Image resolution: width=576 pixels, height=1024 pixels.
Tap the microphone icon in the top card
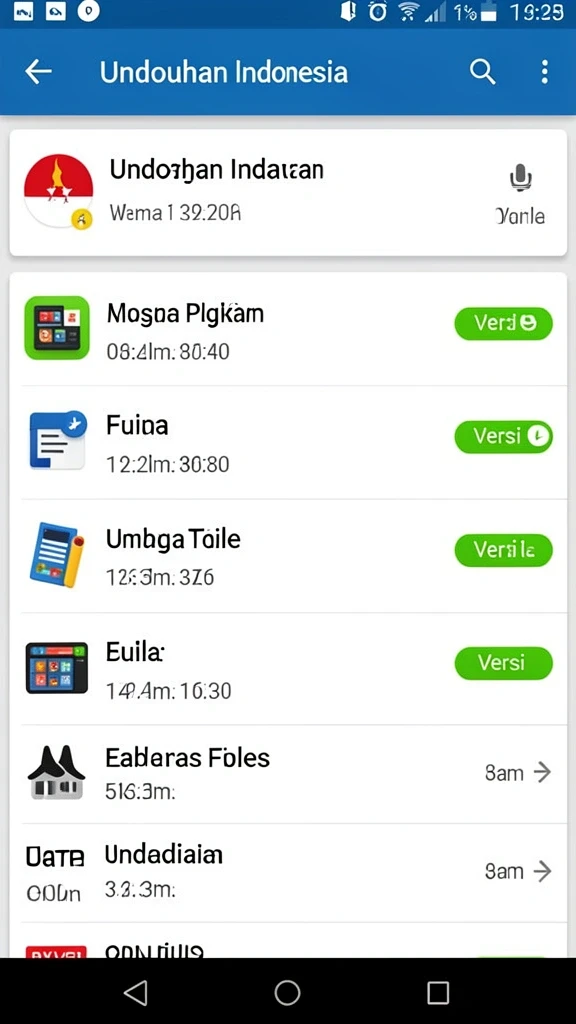pos(520,177)
